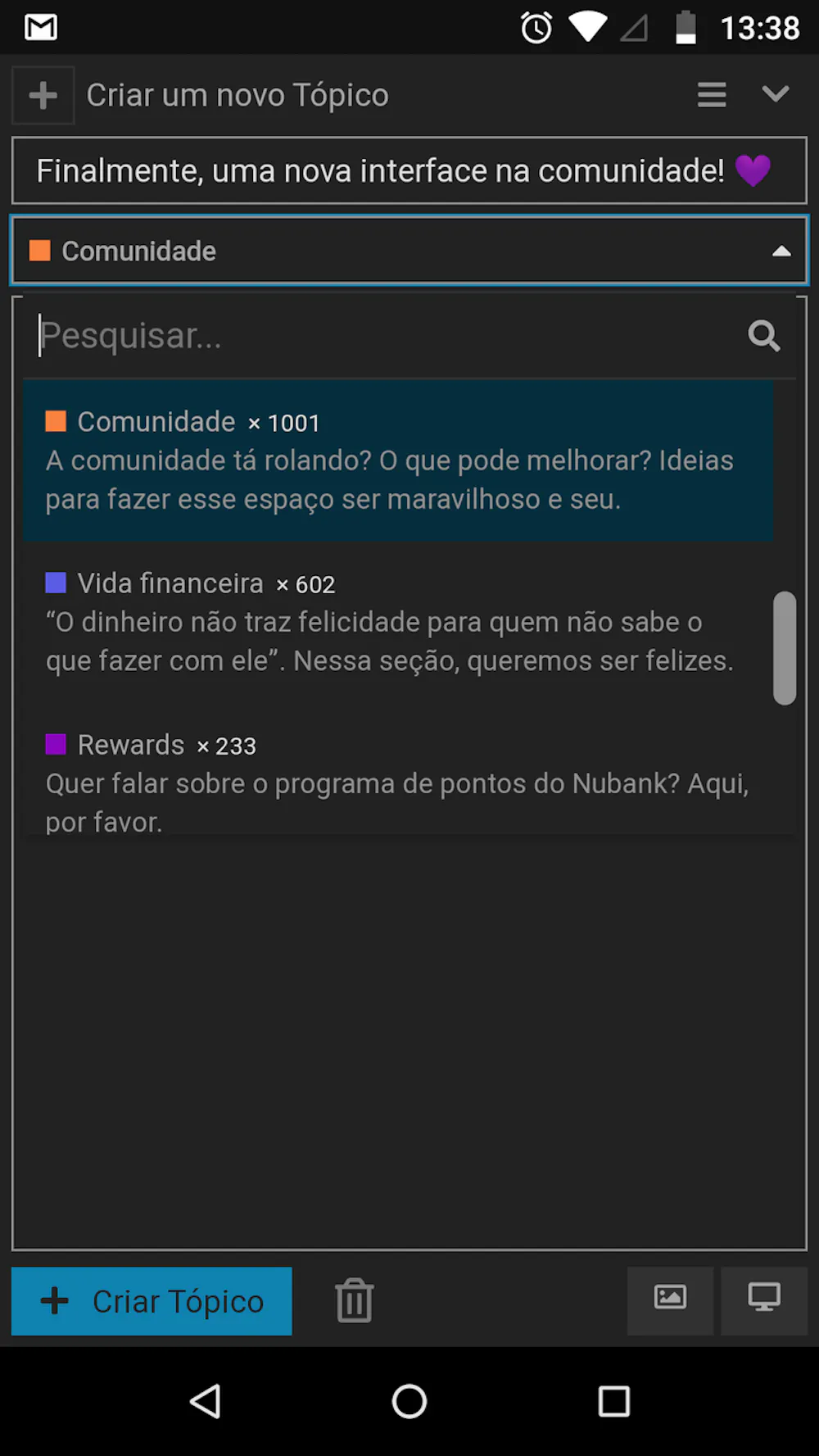This screenshot has height=1456, width=819.
Task: Tap Criar Tópico to publish
Action: (152, 1301)
